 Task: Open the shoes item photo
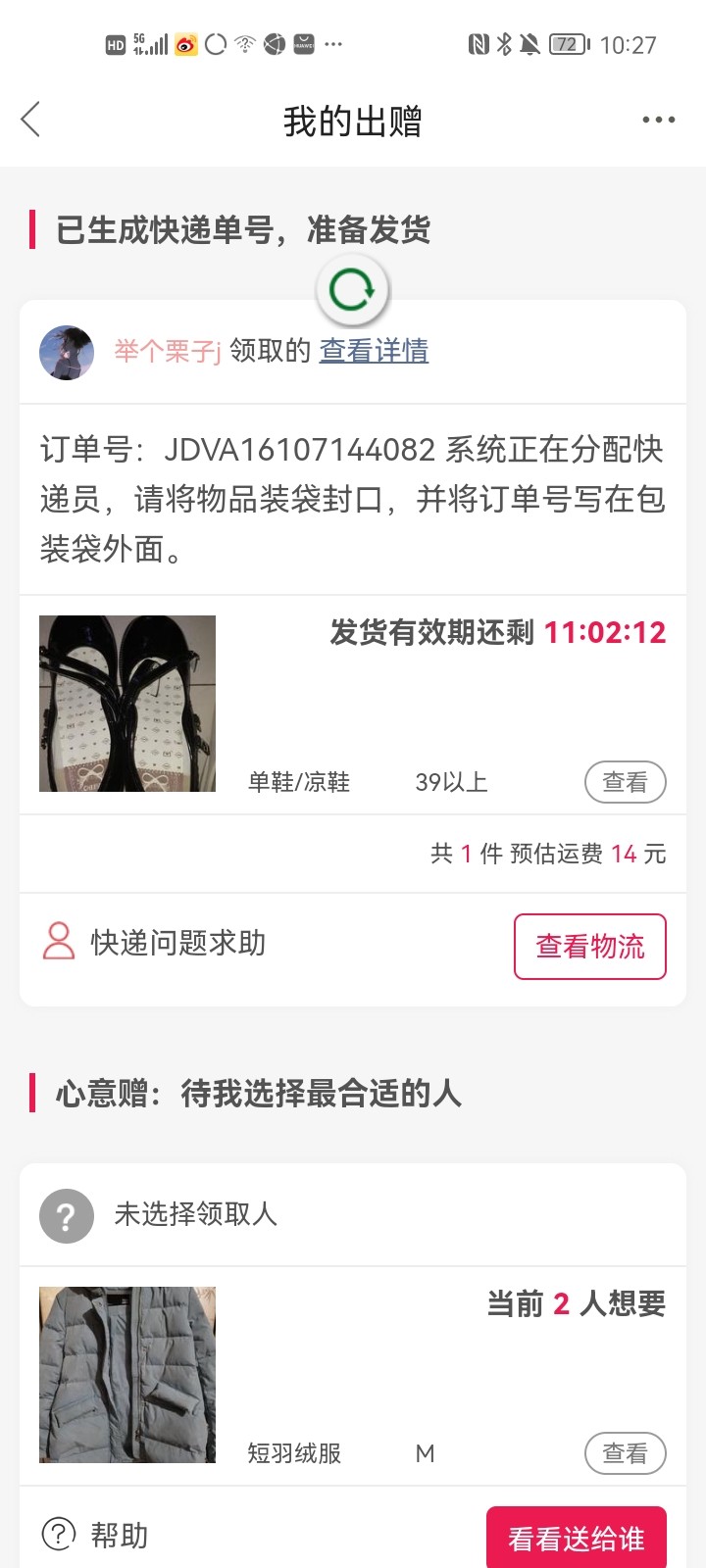pos(127,704)
